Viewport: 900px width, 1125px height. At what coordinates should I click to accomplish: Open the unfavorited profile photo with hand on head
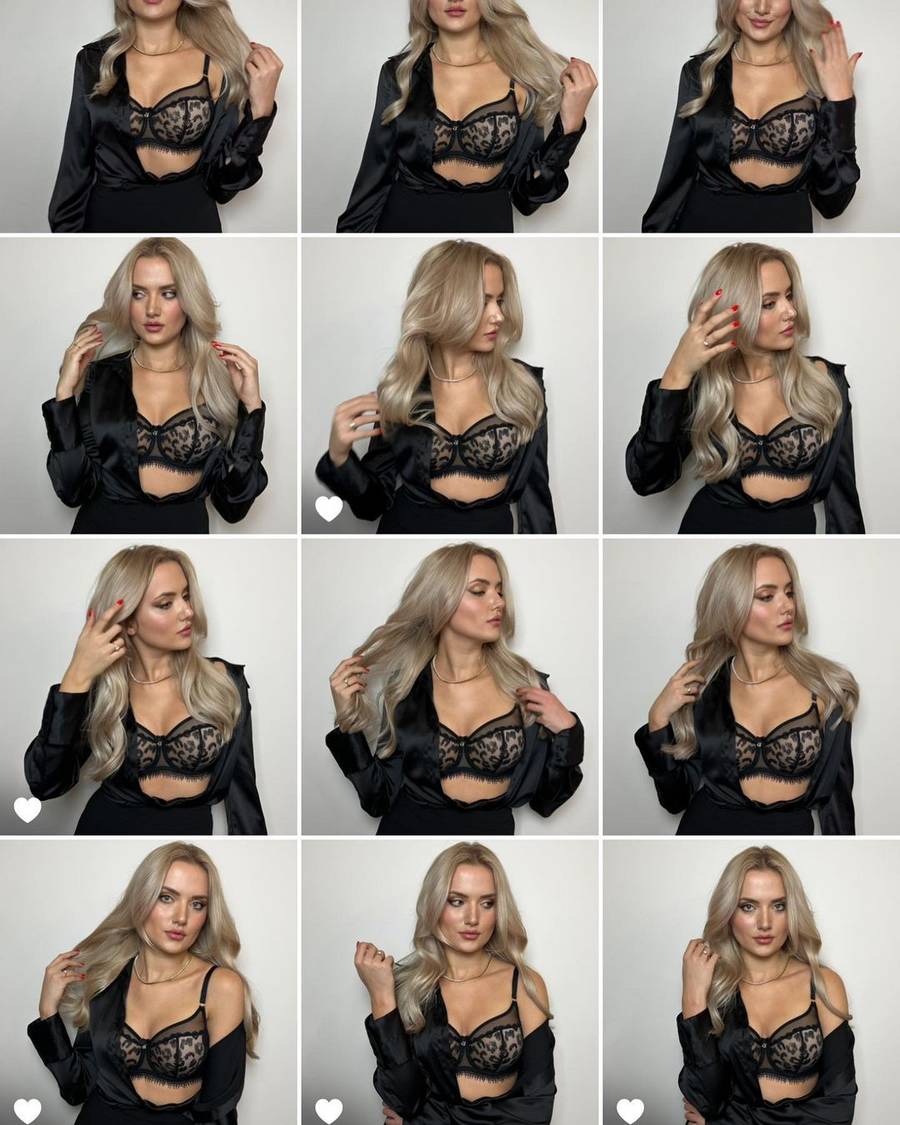751,385
